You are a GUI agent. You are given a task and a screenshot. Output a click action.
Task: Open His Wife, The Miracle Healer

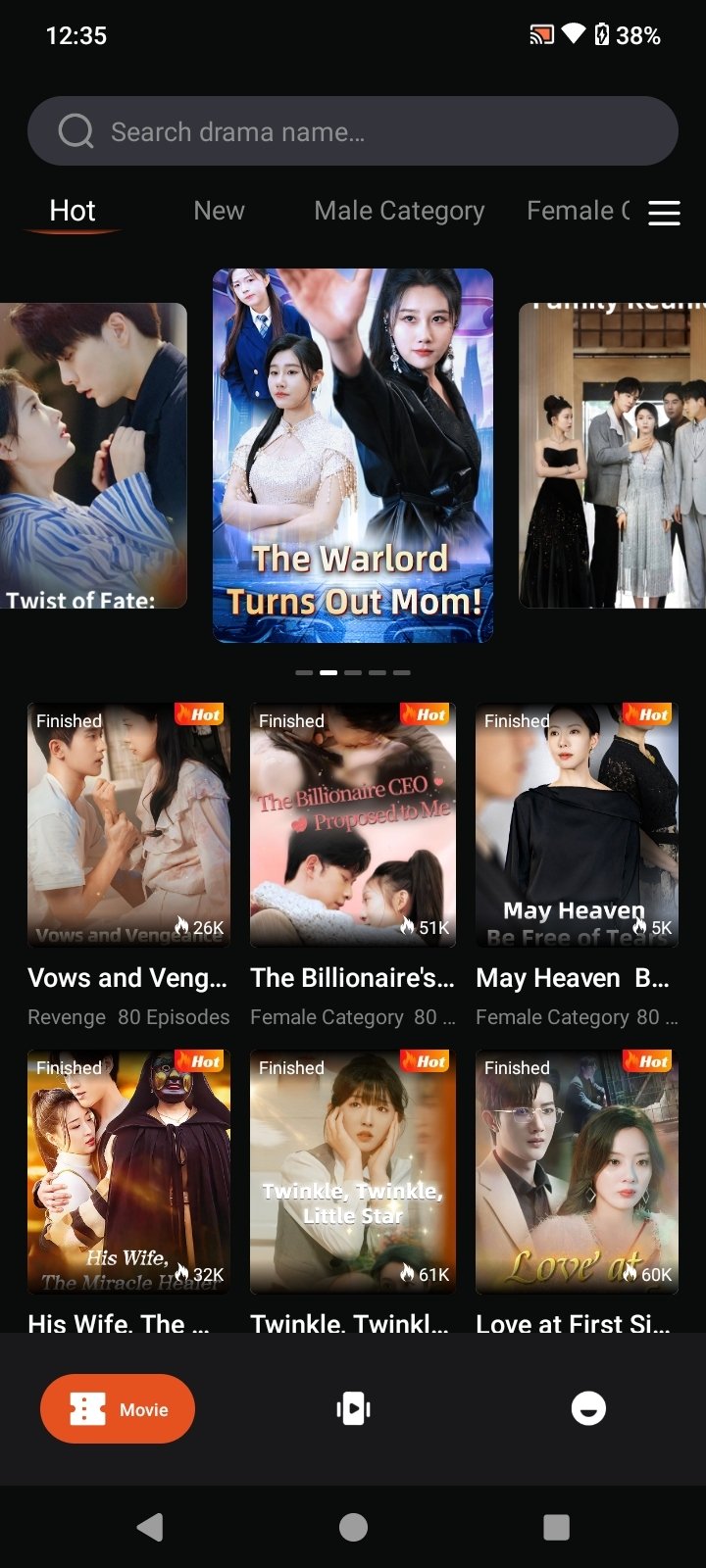coord(128,1172)
